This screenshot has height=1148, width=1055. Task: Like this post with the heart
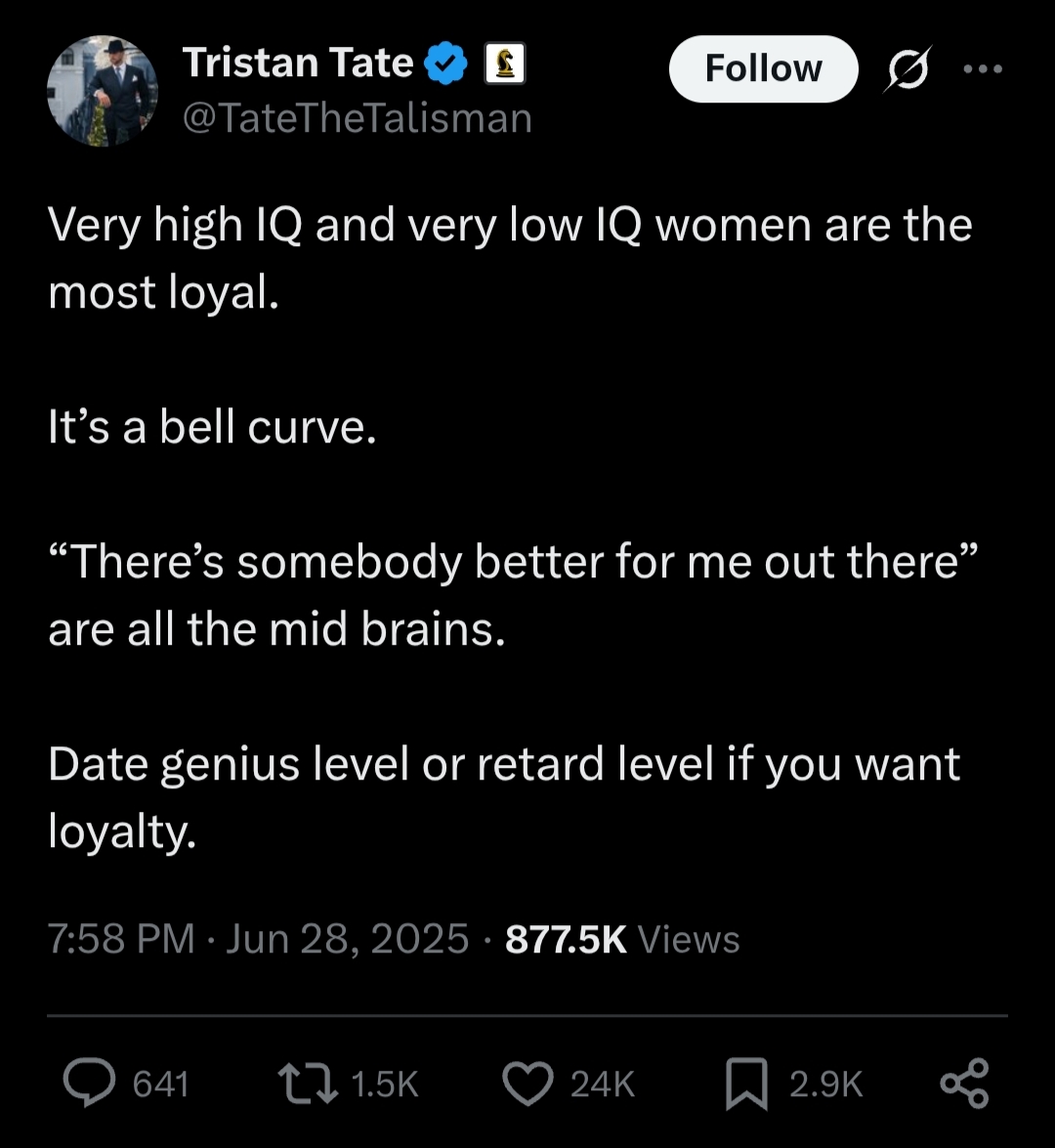click(x=527, y=1083)
